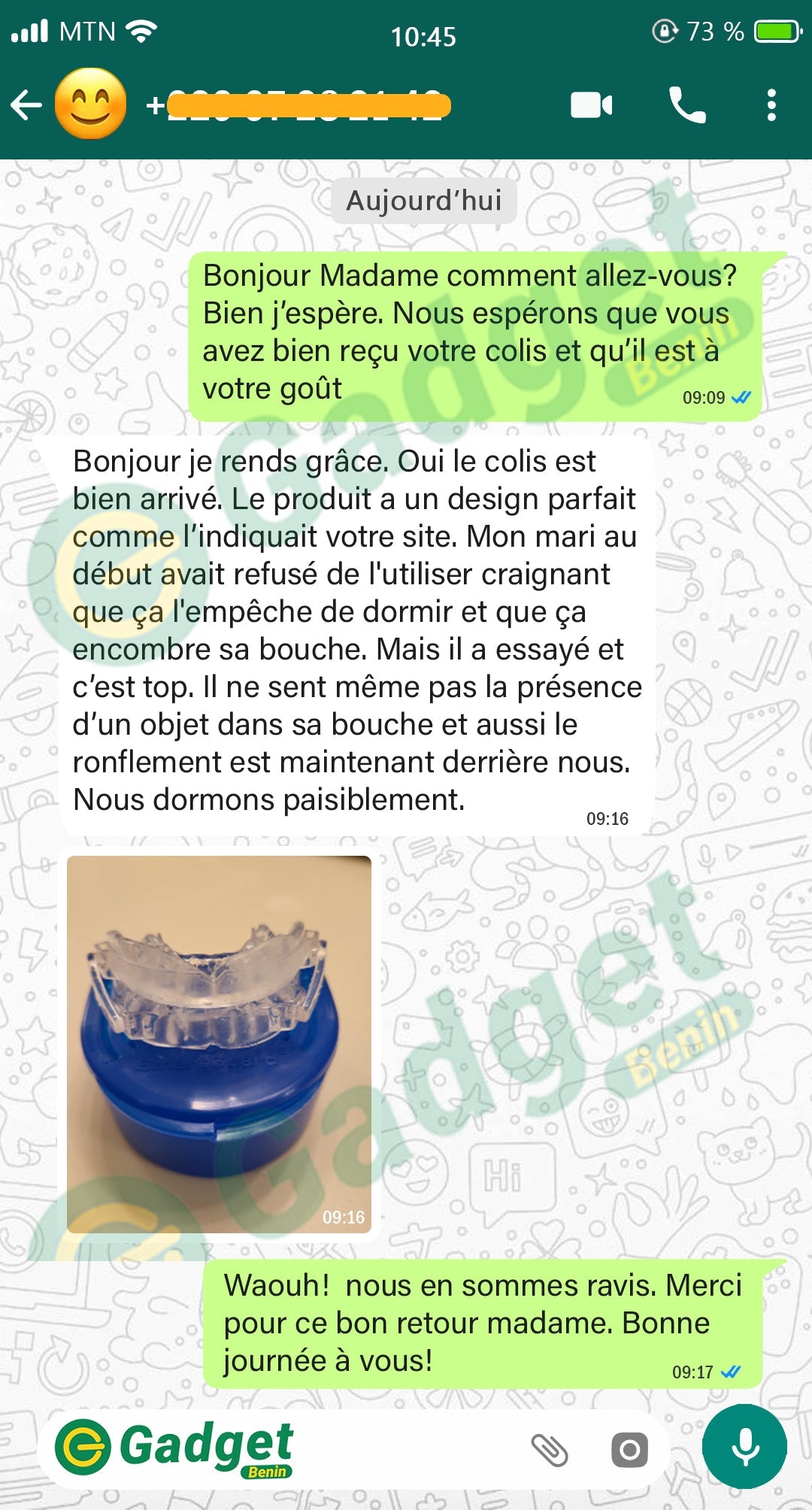Open the camera from the message bar
The width and height of the screenshot is (812, 1510).
point(629,1450)
